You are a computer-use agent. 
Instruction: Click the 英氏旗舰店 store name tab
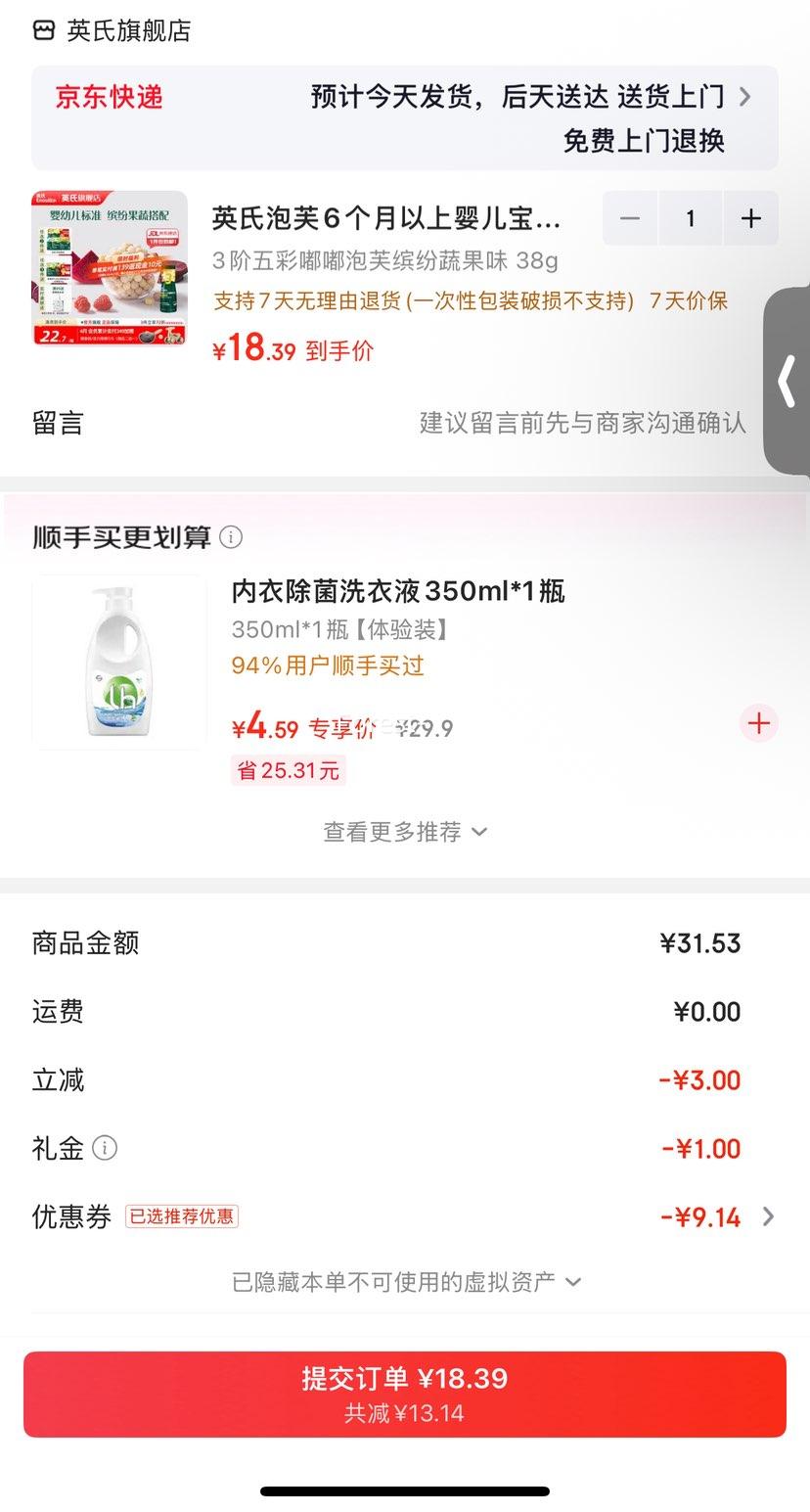coord(130,30)
